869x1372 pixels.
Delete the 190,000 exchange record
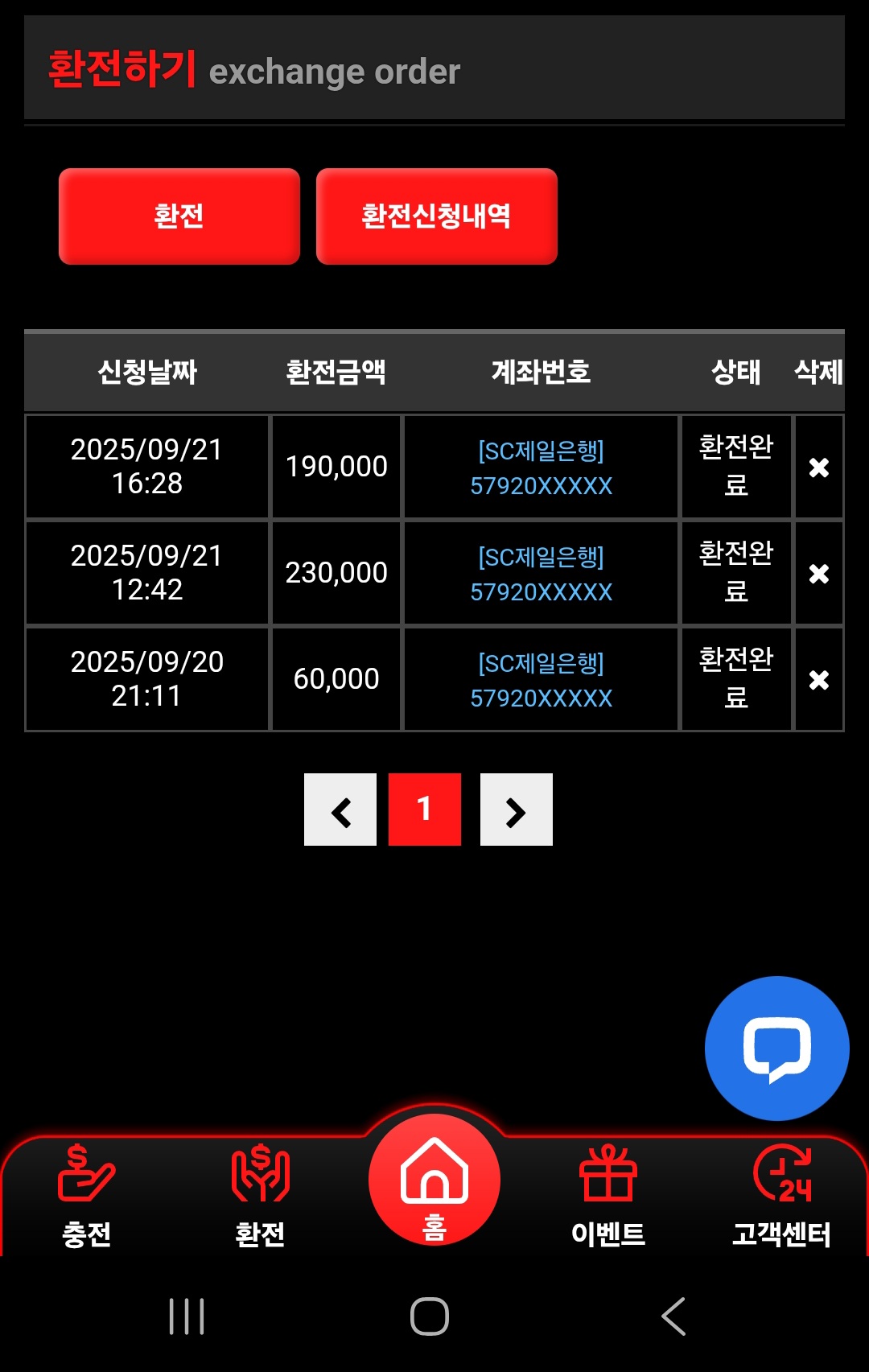(x=818, y=468)
